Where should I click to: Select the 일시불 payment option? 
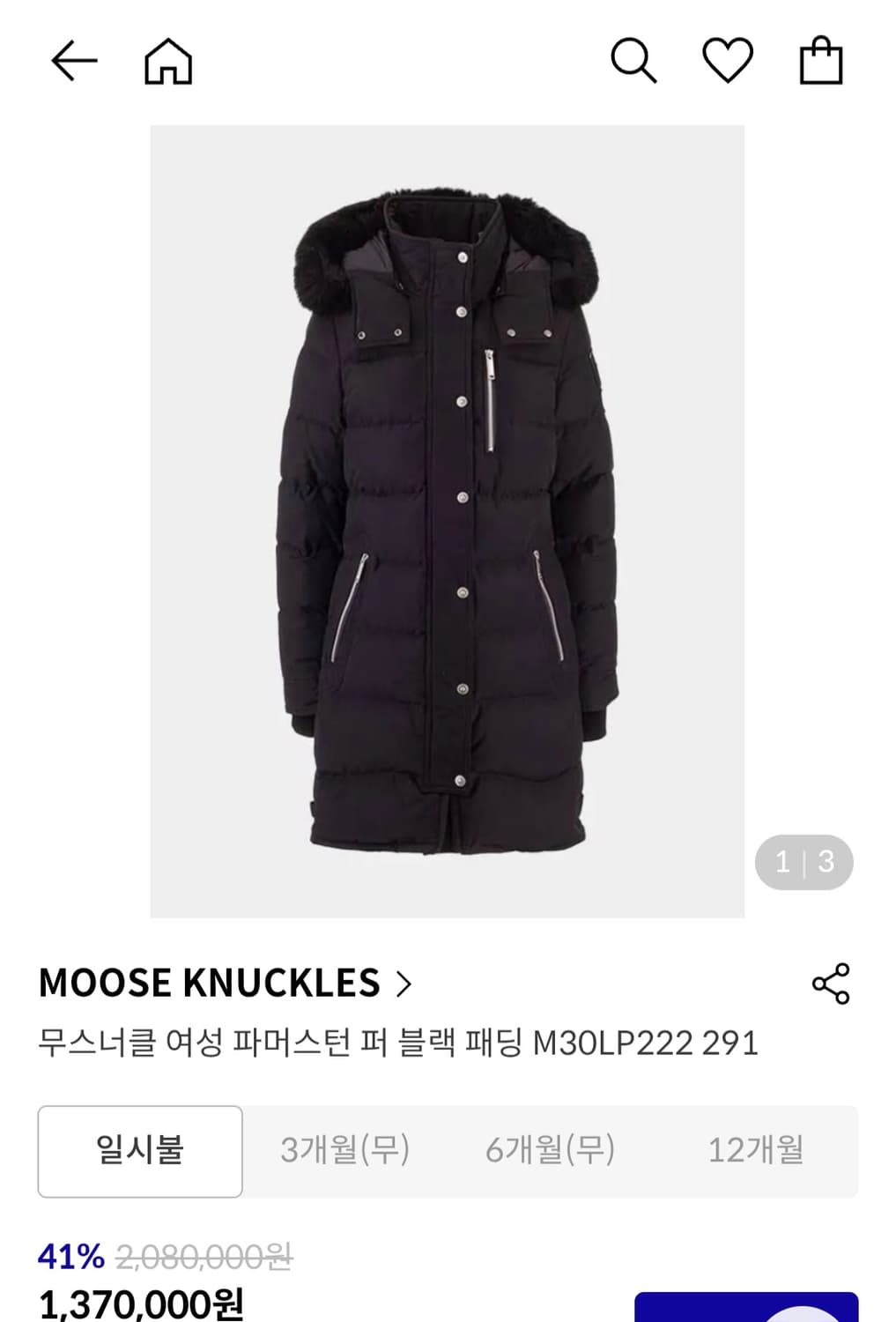(x=139, y=1150)
